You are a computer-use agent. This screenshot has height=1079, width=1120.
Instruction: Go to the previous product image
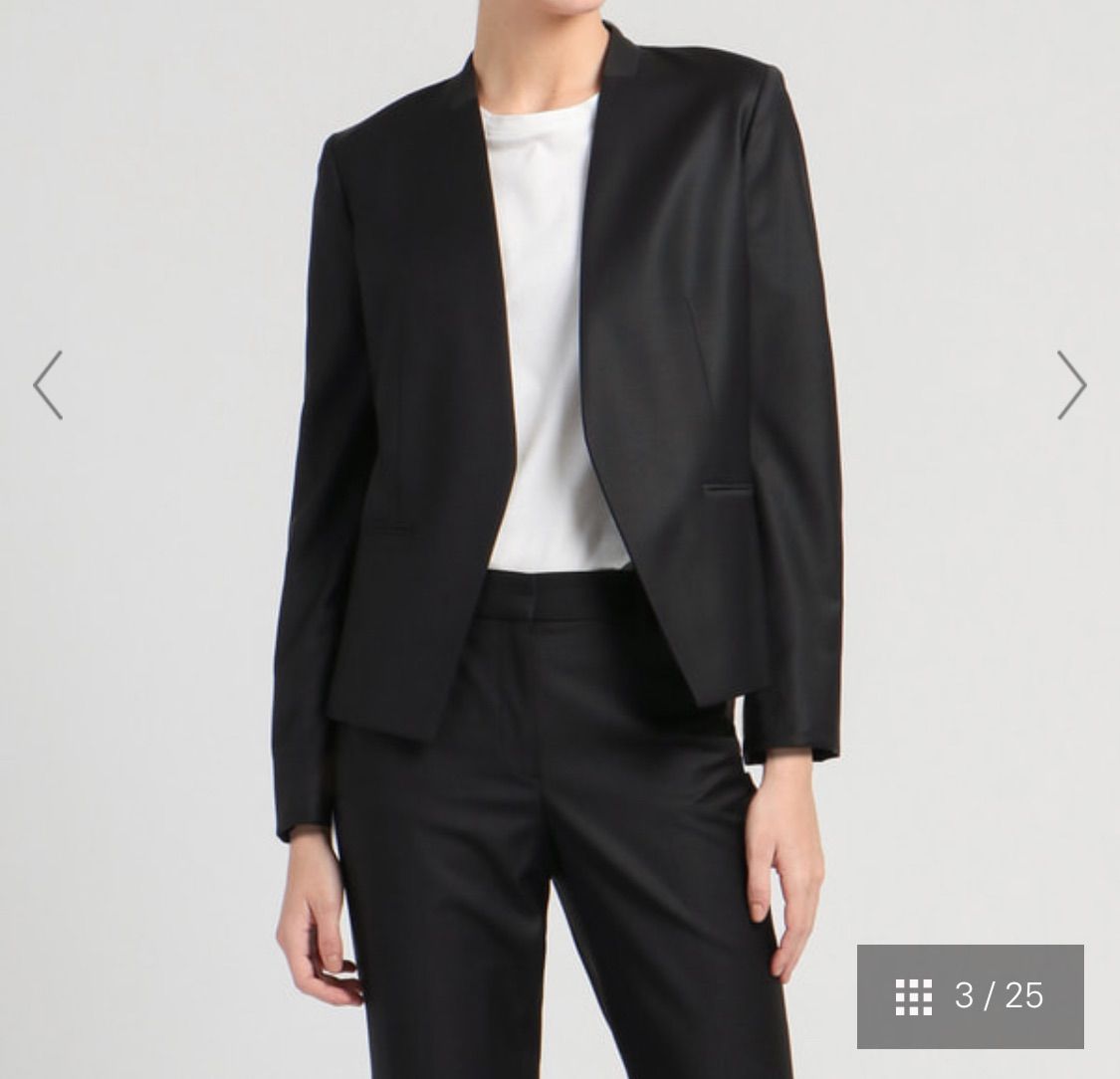(x=48, y=385)
